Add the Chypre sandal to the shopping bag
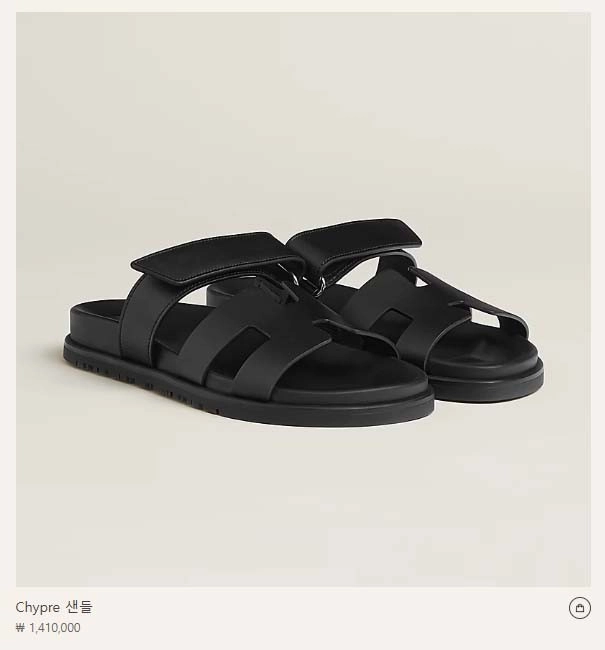Image resolution: width=605 pixels, height=650 pixels. coord(579,607)
